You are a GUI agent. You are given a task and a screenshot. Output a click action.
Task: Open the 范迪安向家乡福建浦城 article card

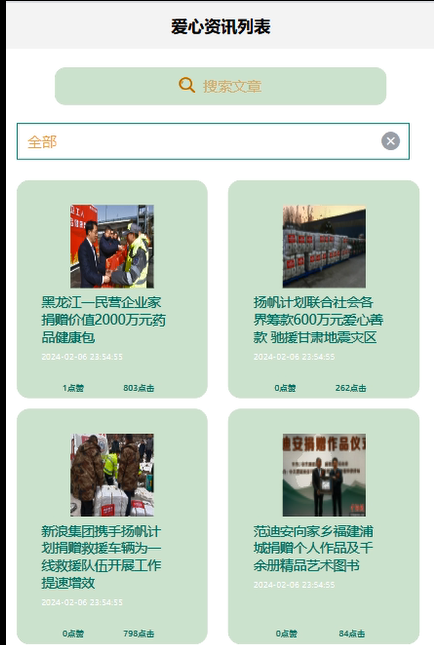click(324, 526)
